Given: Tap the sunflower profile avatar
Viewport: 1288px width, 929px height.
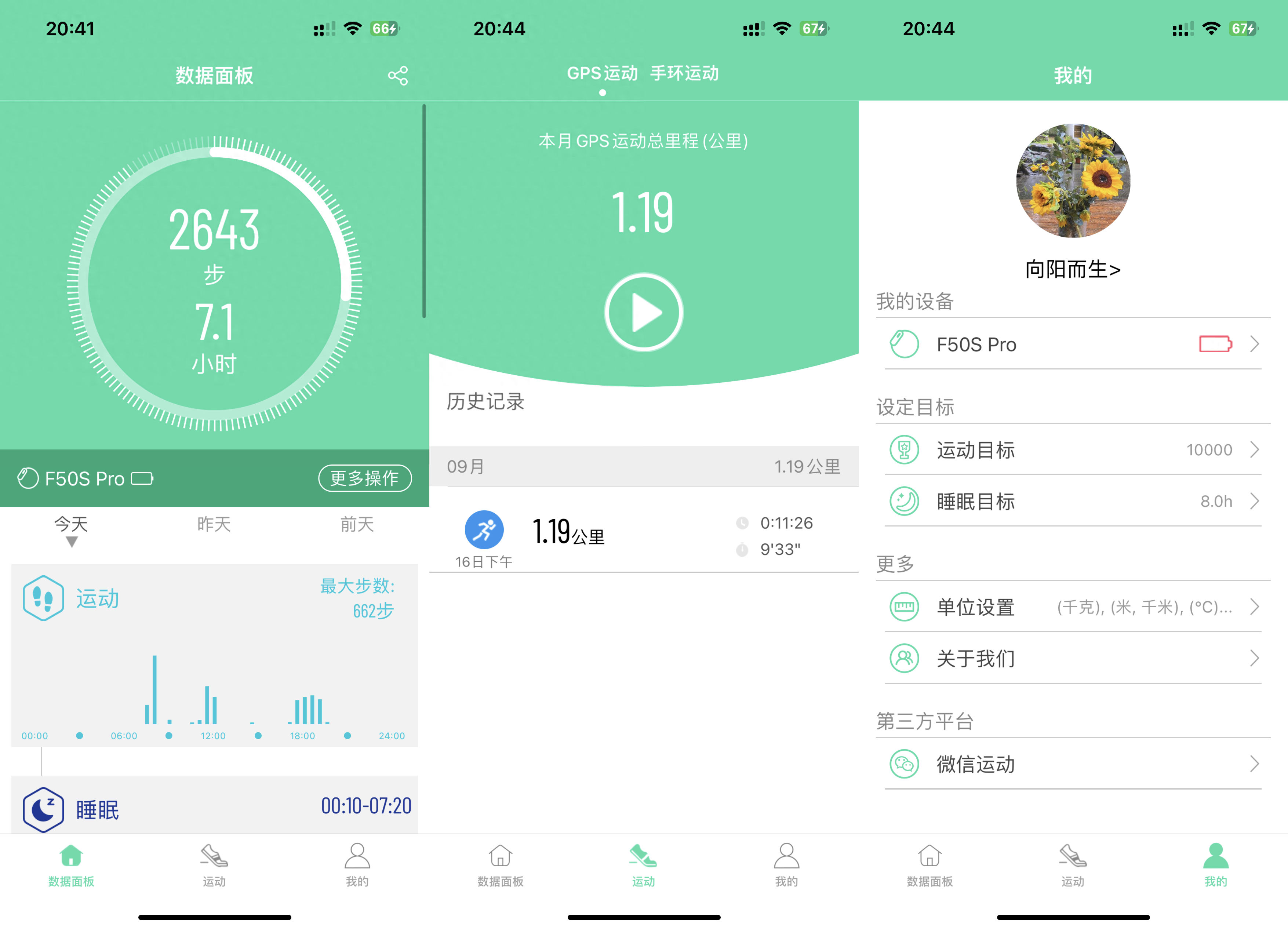Looking at the screenshot, I should 1072,181.
